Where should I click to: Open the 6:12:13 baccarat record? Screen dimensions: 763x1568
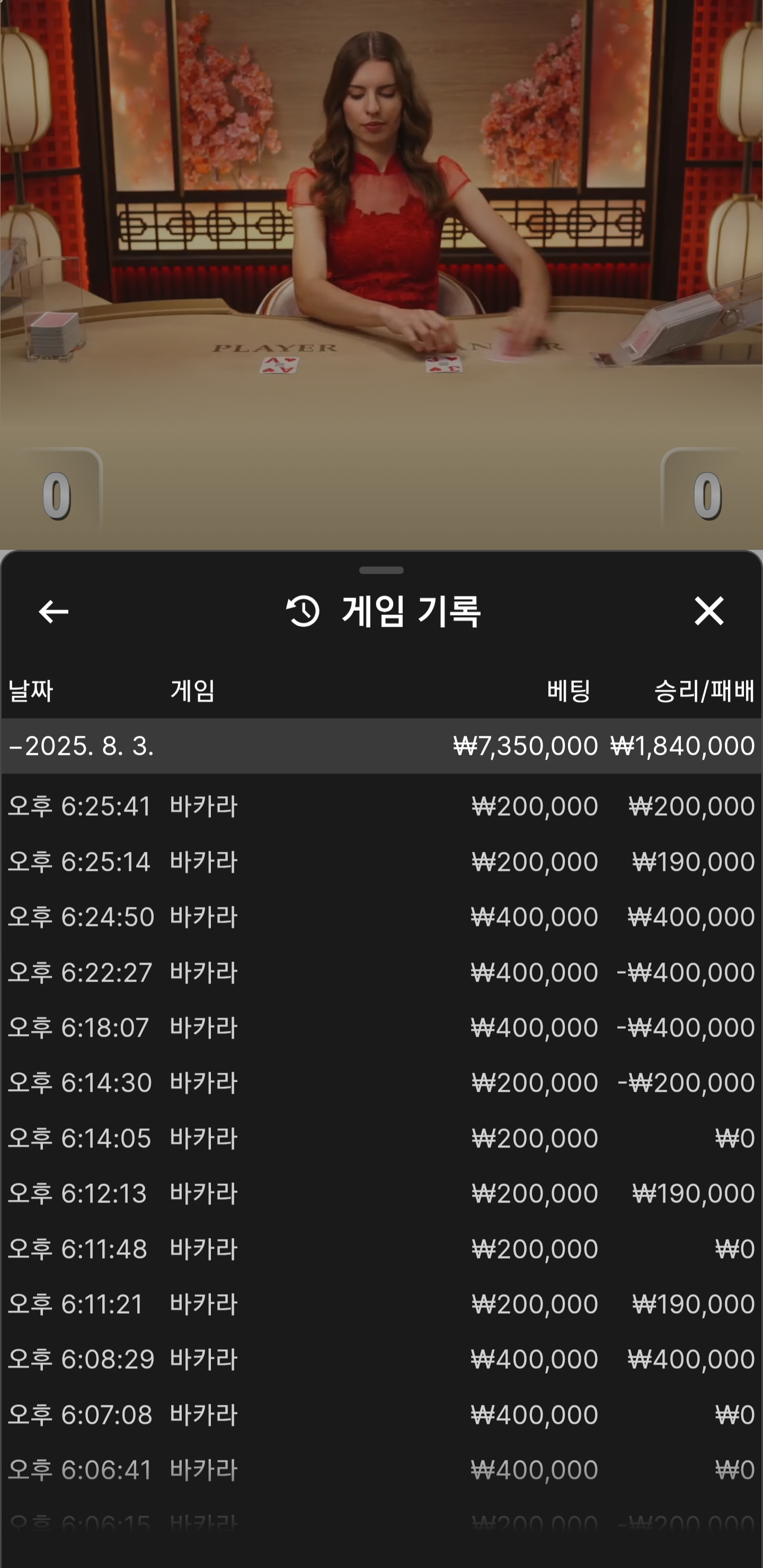click(381, 1193)
